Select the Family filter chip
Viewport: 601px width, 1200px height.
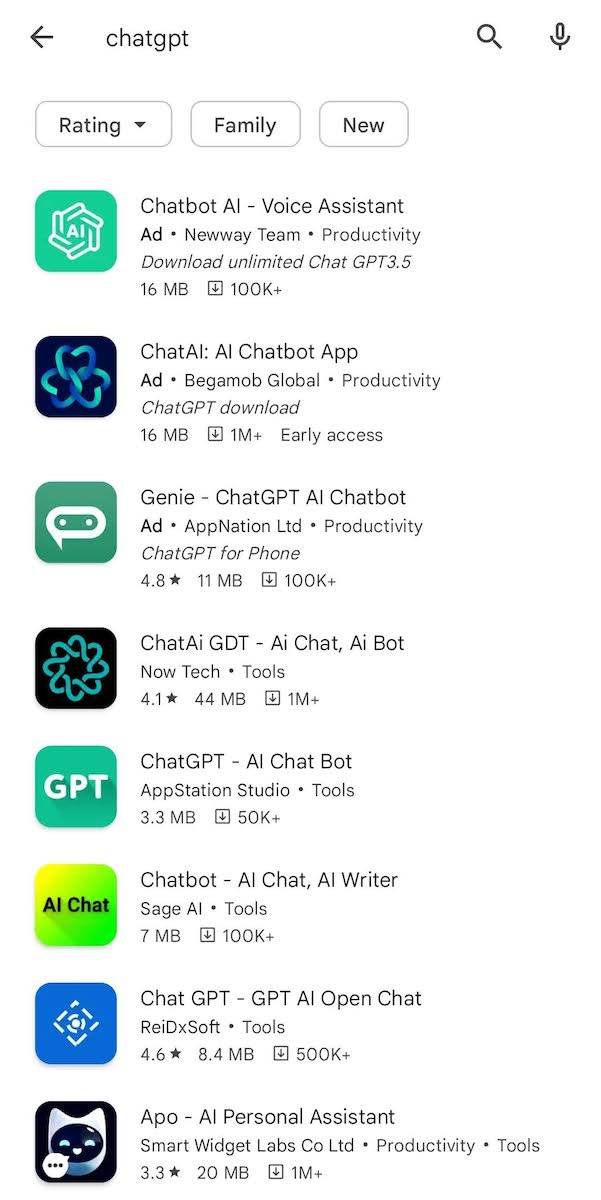coord(245,125)
